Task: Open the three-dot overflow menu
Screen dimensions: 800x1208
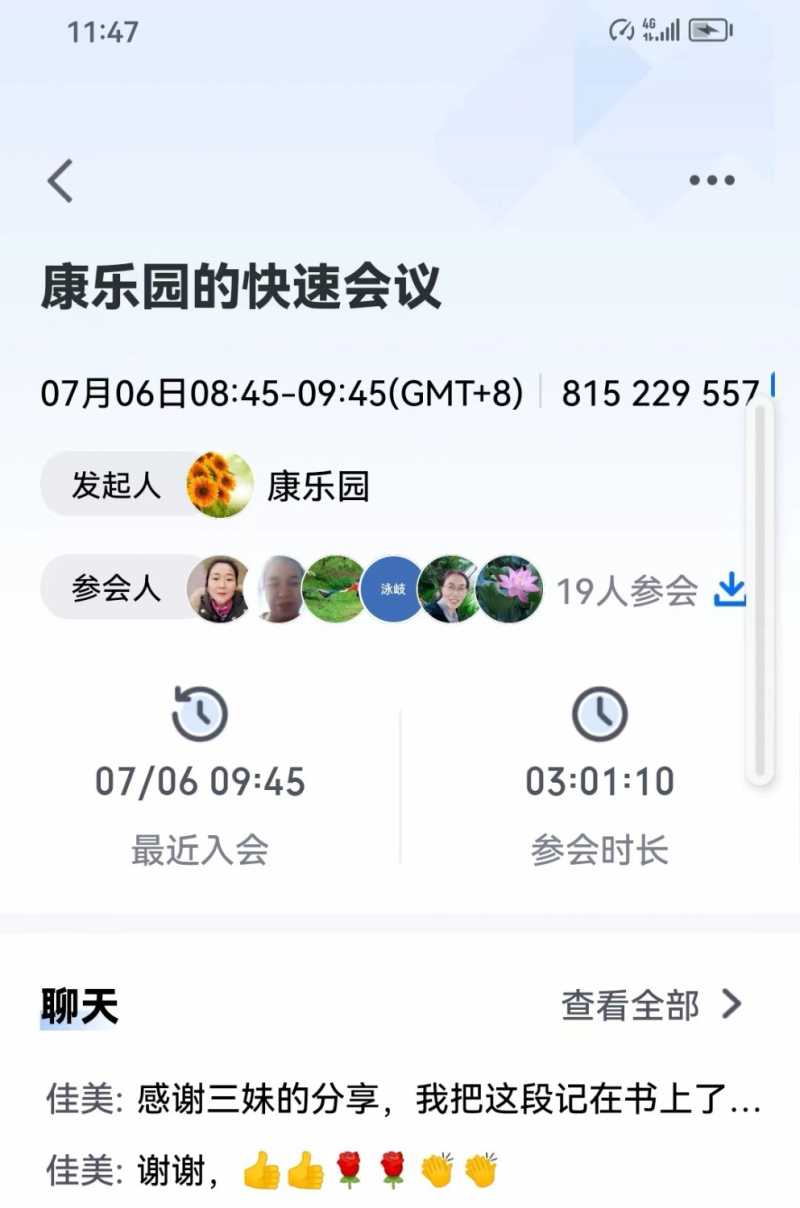Action: click(712, 181)
